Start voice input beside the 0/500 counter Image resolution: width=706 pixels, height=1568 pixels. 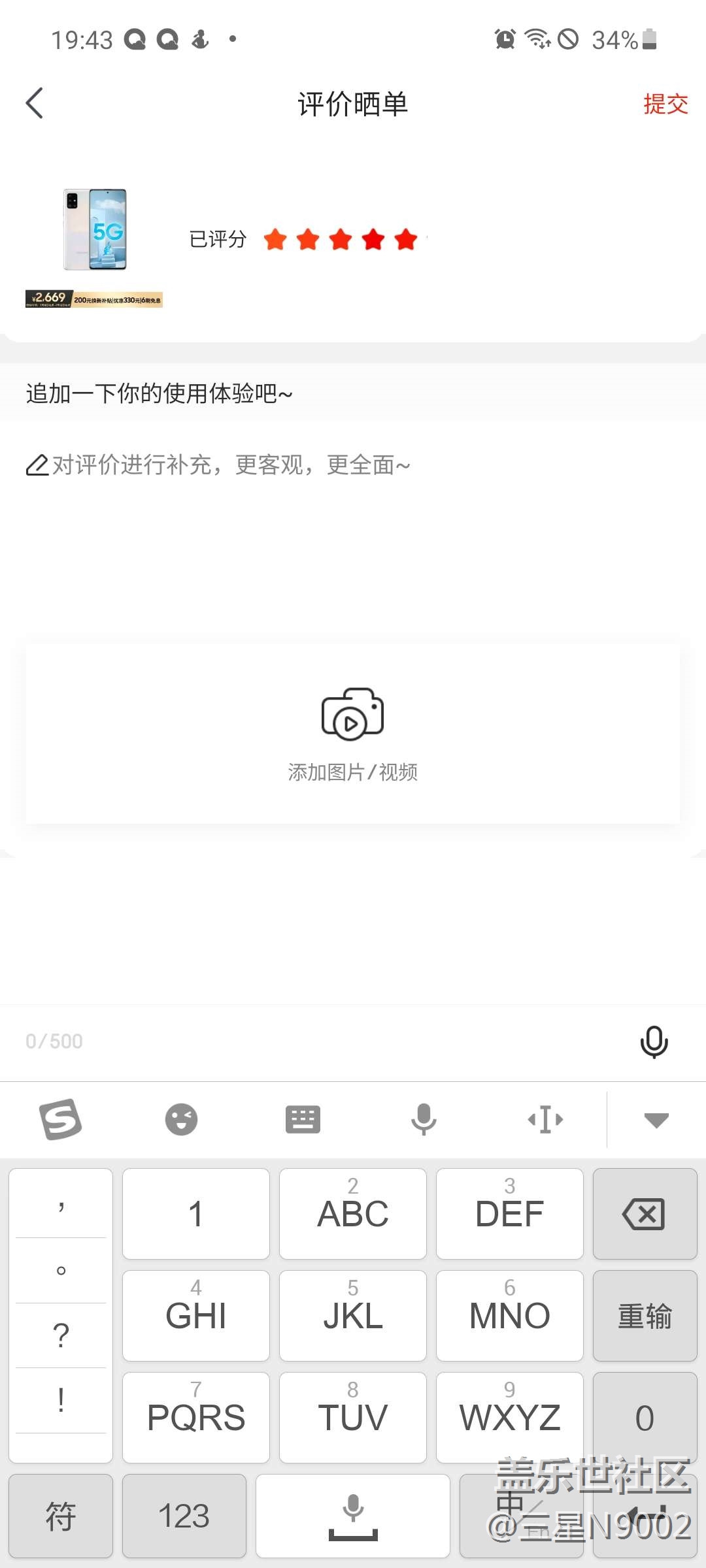tap(654, 1041)
